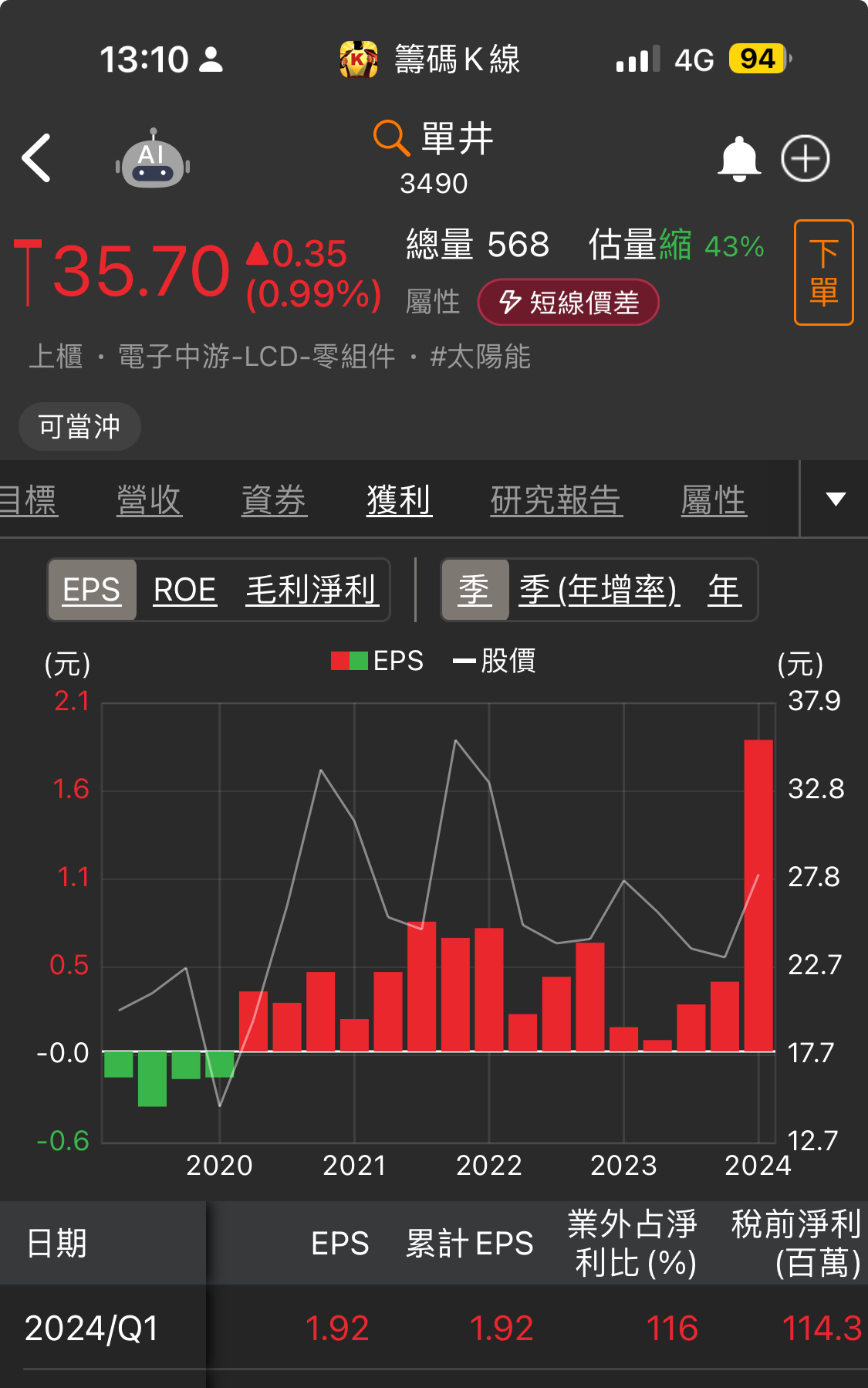Open the AI robot assistant

(x=153, y=160)
